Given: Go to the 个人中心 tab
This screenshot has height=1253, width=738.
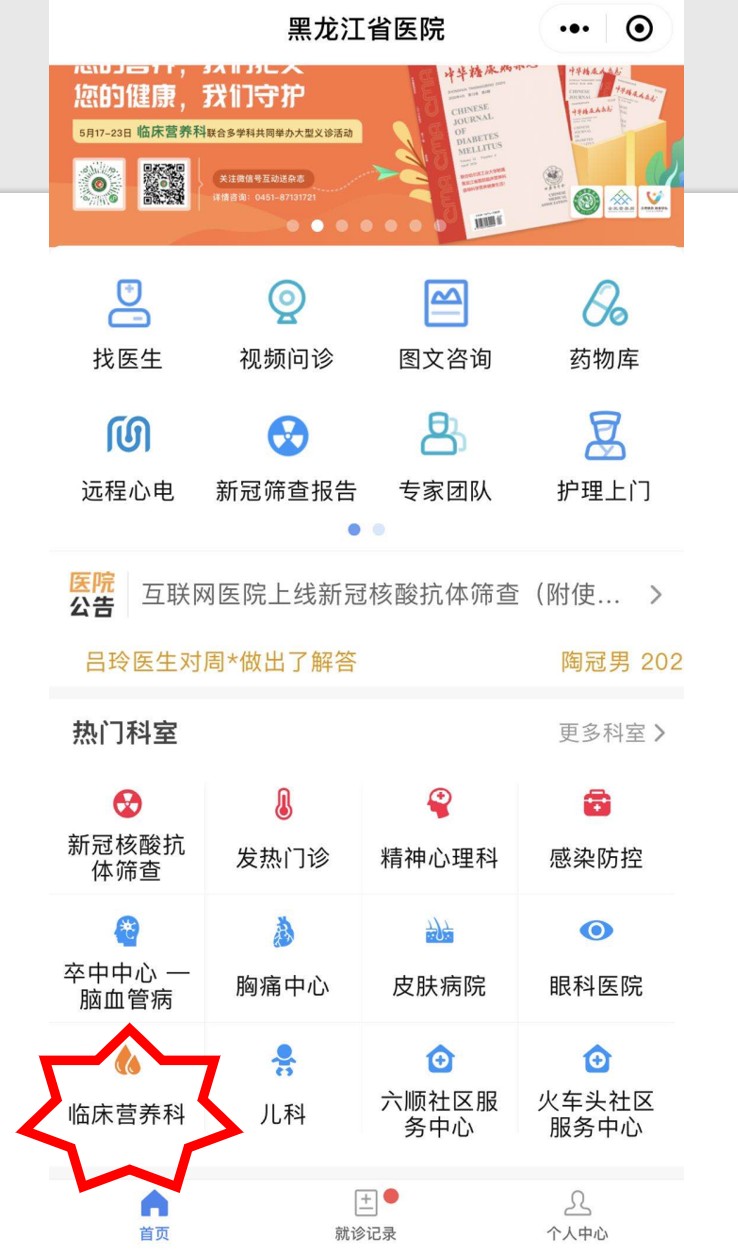Looking at the screenshot, I should [x=577, y=1215].
